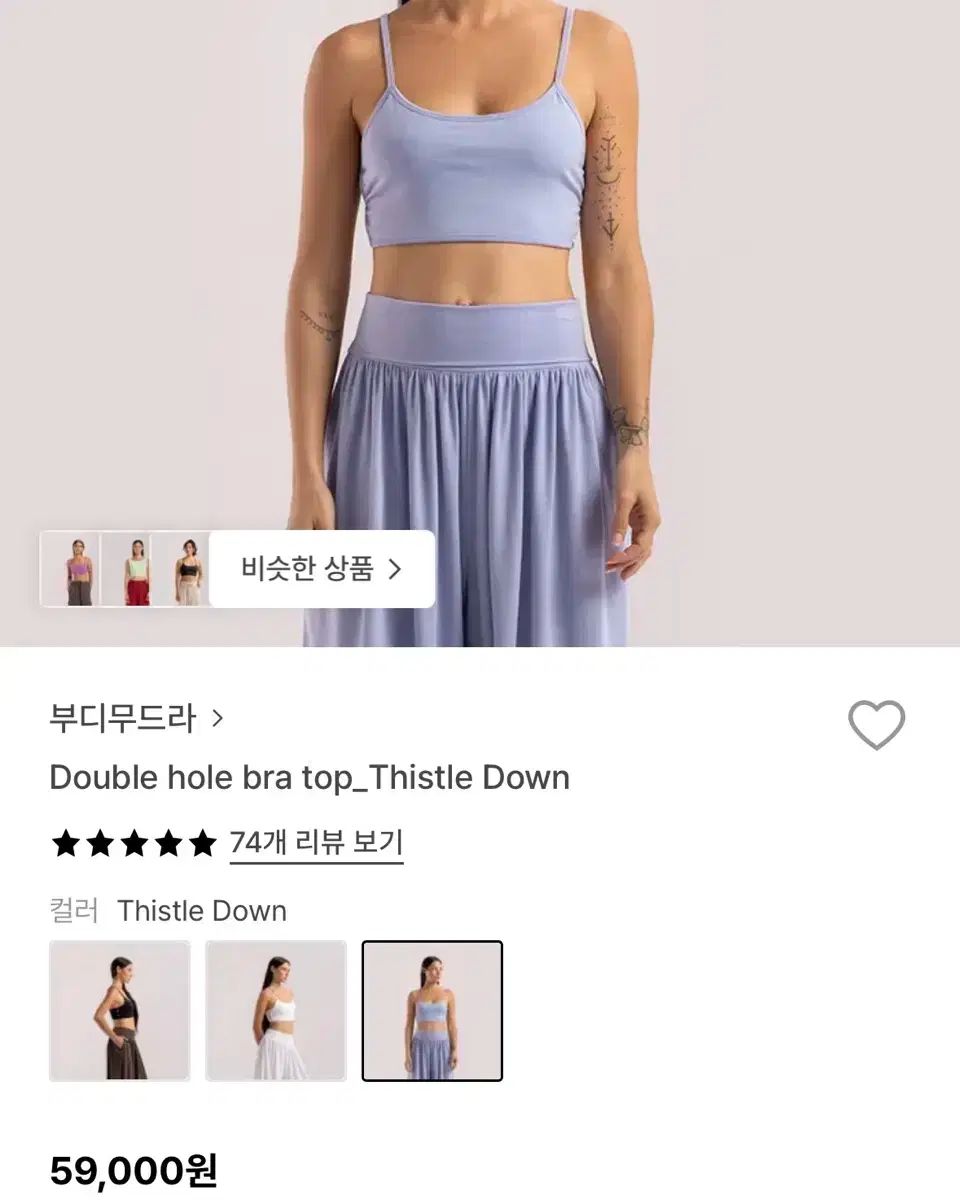Select the black color option thumbnail

click(x=120, y=1011)
